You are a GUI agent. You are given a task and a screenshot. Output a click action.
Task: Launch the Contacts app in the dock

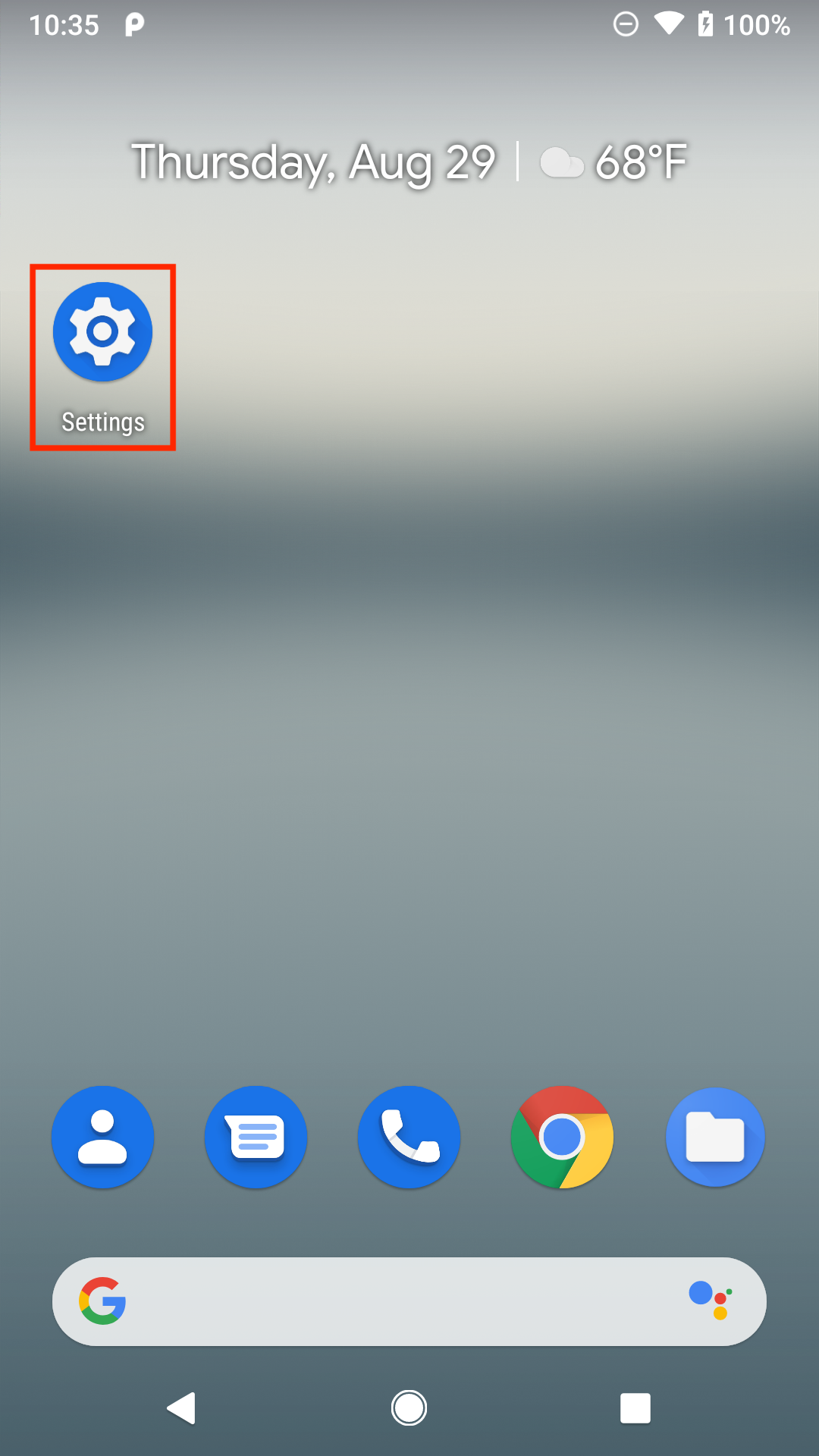[102, 1137]
